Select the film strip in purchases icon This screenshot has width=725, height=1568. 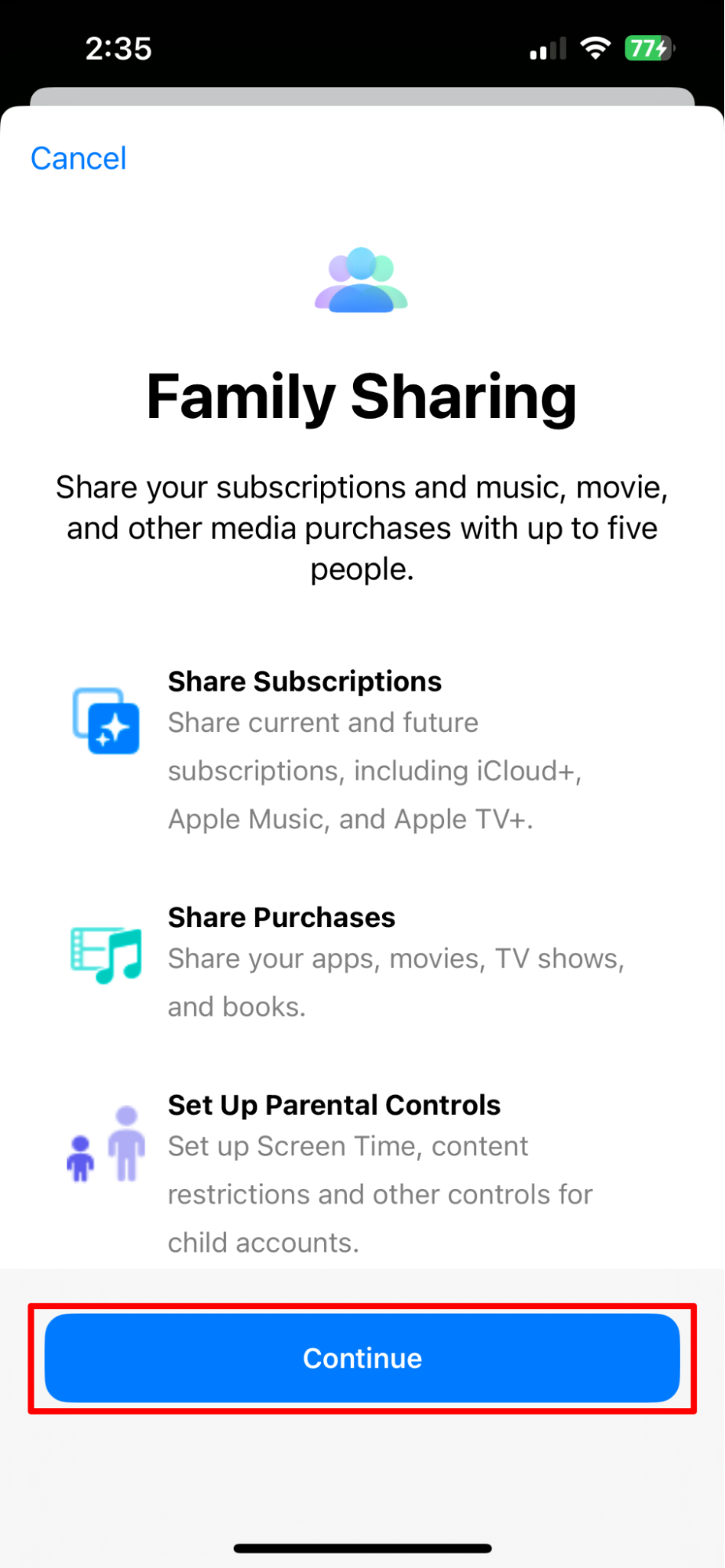pos(86,949)
